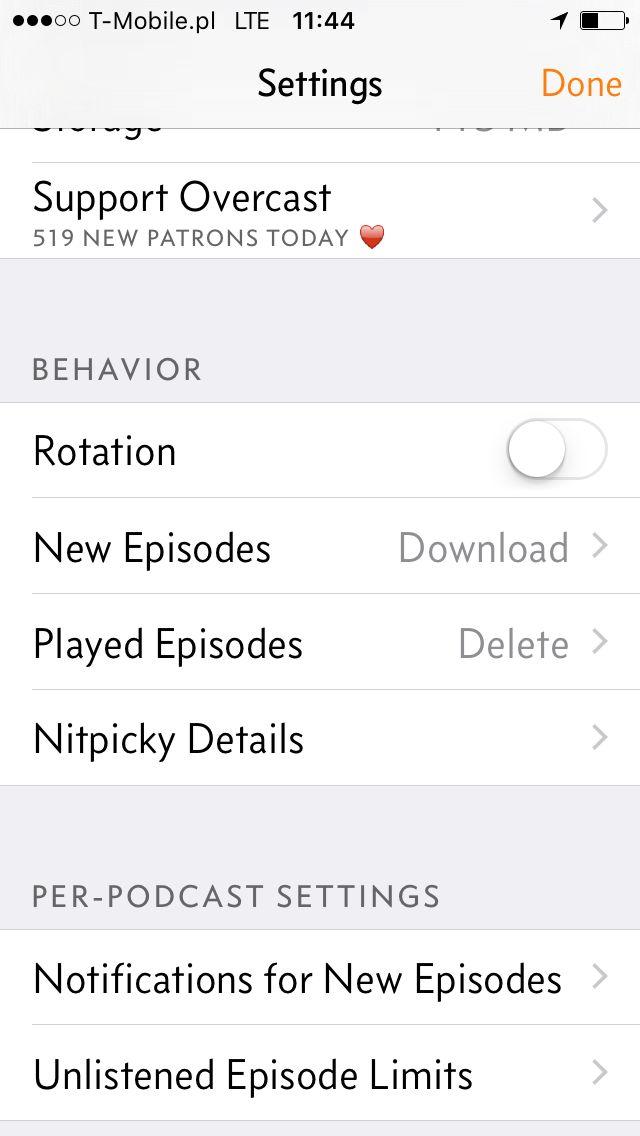Open Support Overcast

point(320,210)
